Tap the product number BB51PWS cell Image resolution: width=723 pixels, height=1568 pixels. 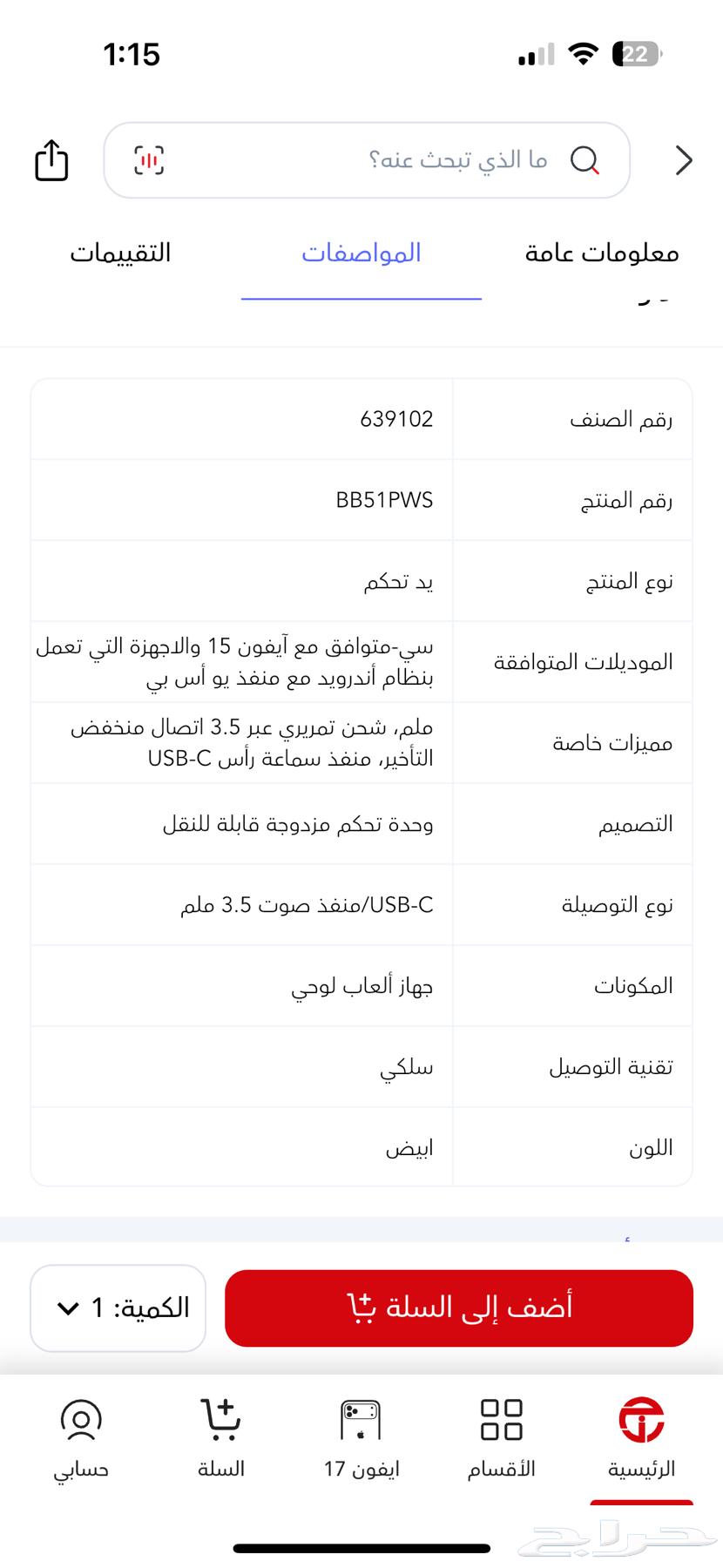click(383, 500)
